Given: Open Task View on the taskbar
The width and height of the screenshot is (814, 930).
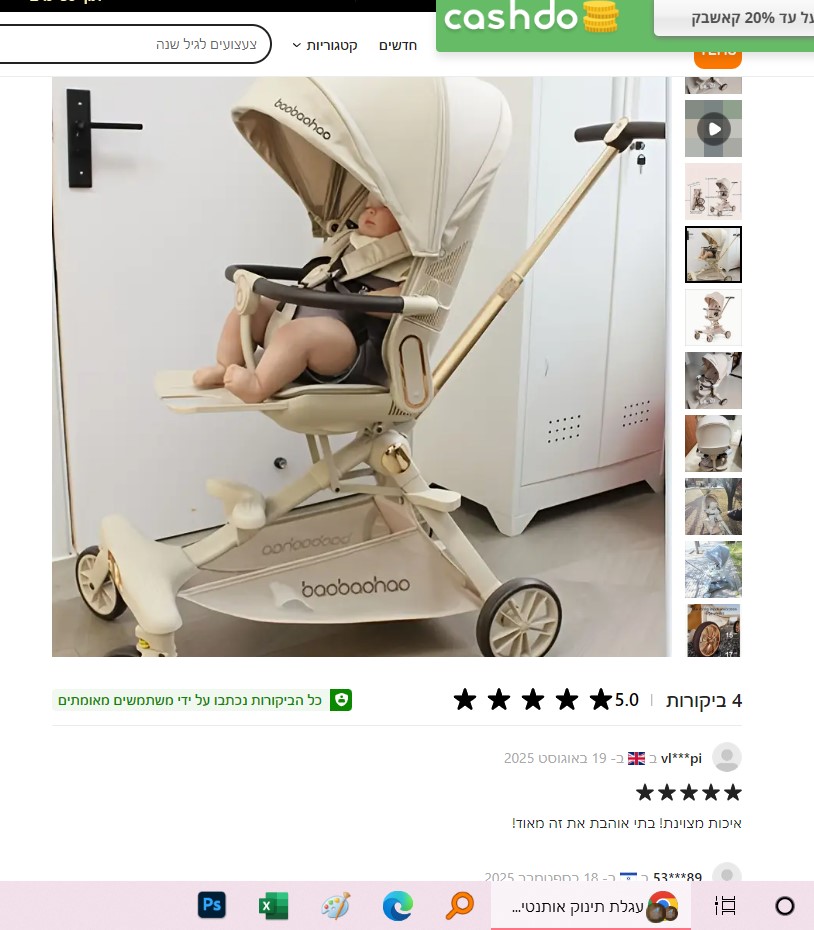Looking at the screenshot, I should click(x=725, y=906).
